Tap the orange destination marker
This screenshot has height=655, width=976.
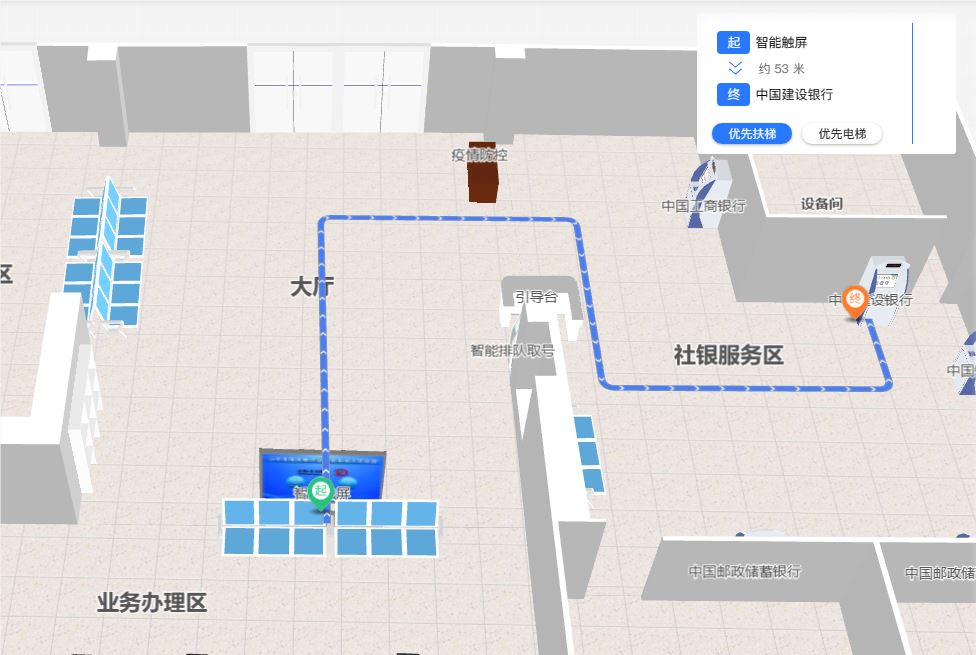click(854, 299)
